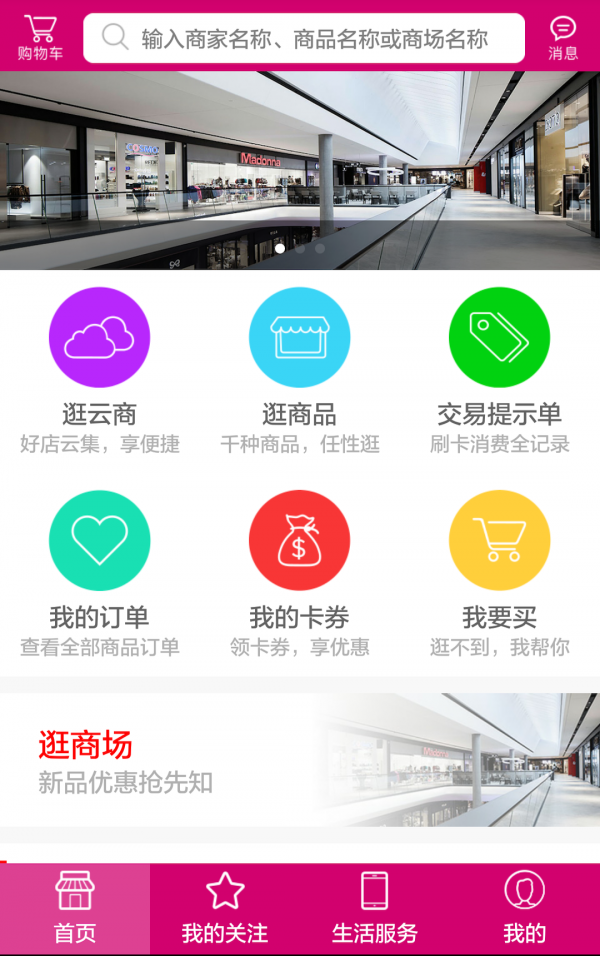Open the 逛商场 mall card
This screenshot has height=956, width=600.
300,760
